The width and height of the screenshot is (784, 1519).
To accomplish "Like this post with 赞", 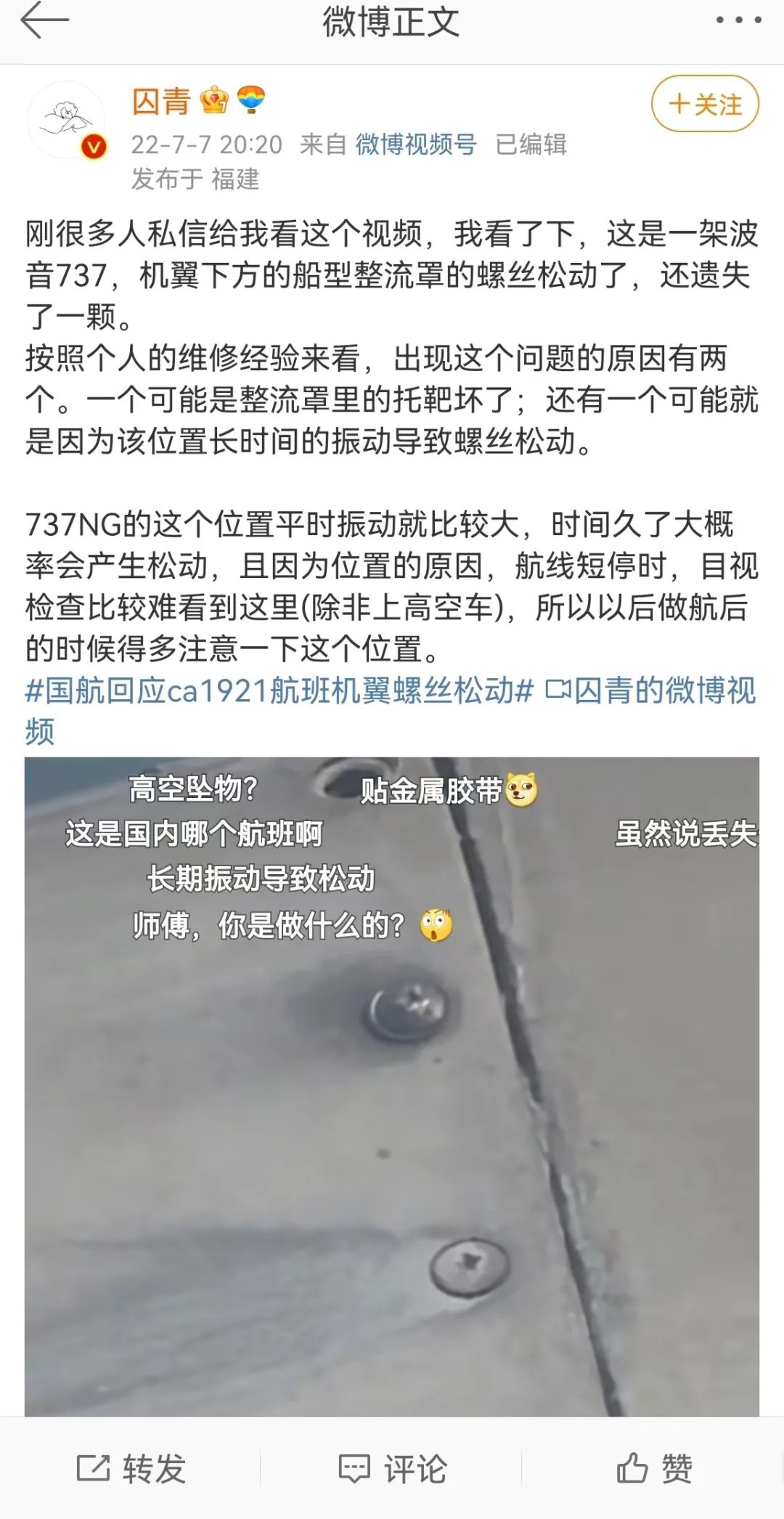I will (x=654, y=1468).
